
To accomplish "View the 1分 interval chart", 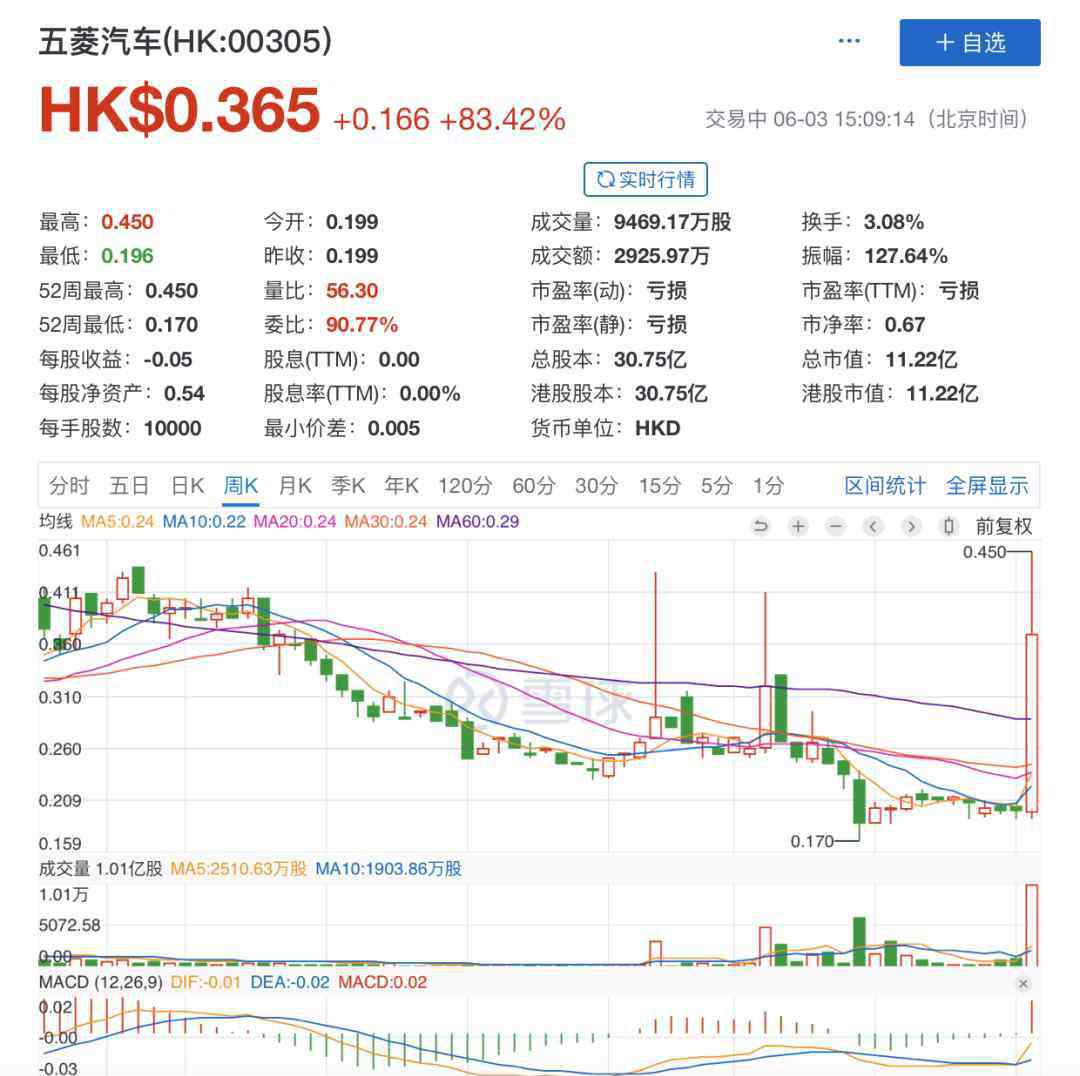I will [x=768, y=486].
